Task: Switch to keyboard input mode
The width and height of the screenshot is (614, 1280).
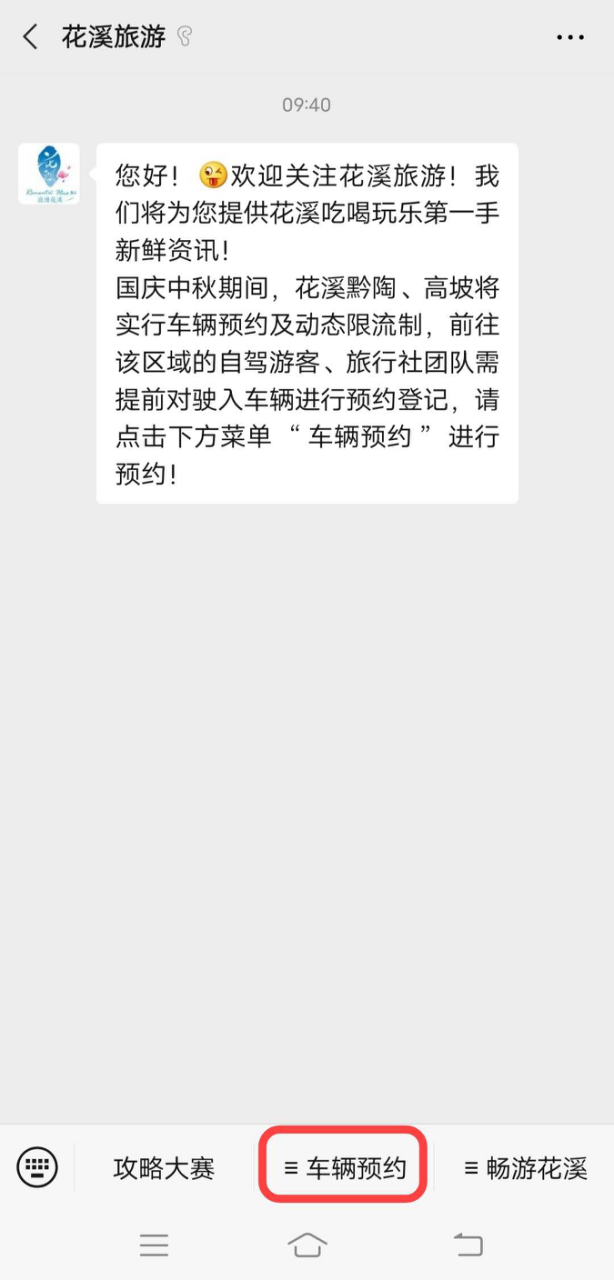Action: (x=37, y=1167)
